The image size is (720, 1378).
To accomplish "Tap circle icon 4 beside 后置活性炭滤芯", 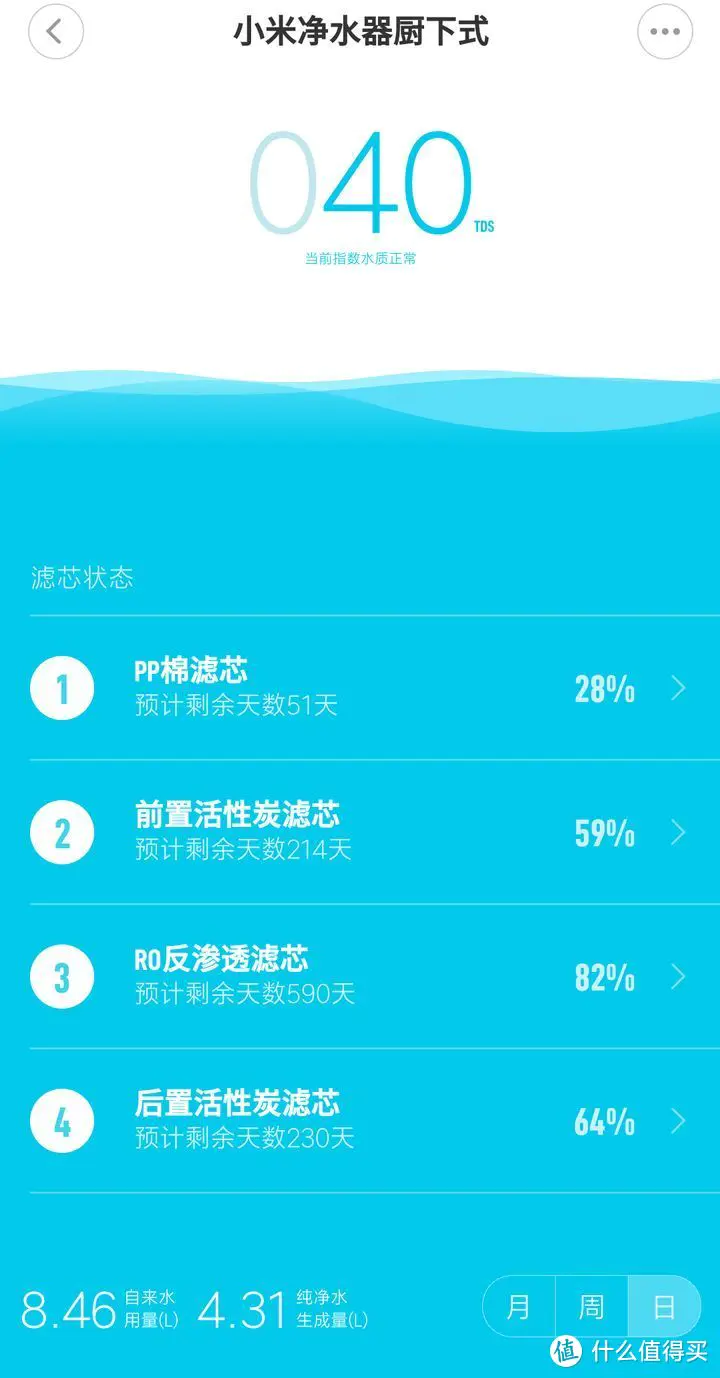I will tap(62, 1121).
